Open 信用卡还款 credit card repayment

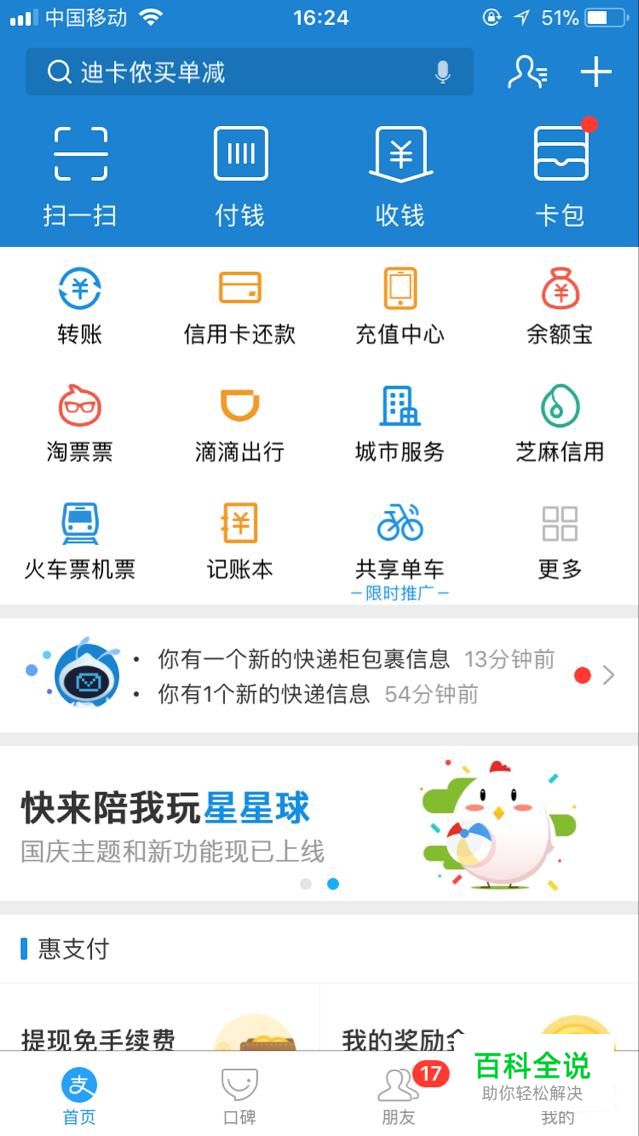pyautogui.click(x=240, y=306)
